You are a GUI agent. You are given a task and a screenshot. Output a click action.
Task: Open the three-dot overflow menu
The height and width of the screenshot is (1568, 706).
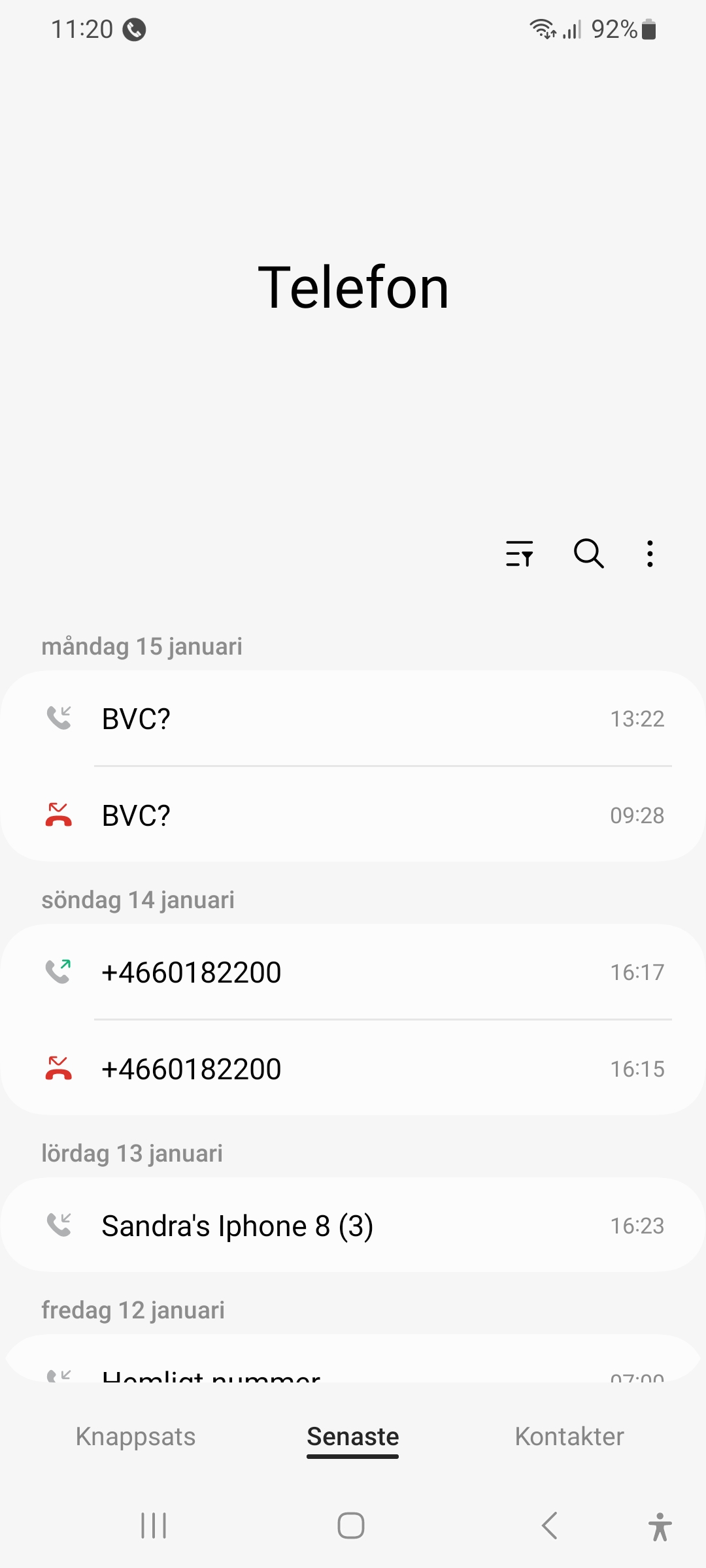(650, 553)
